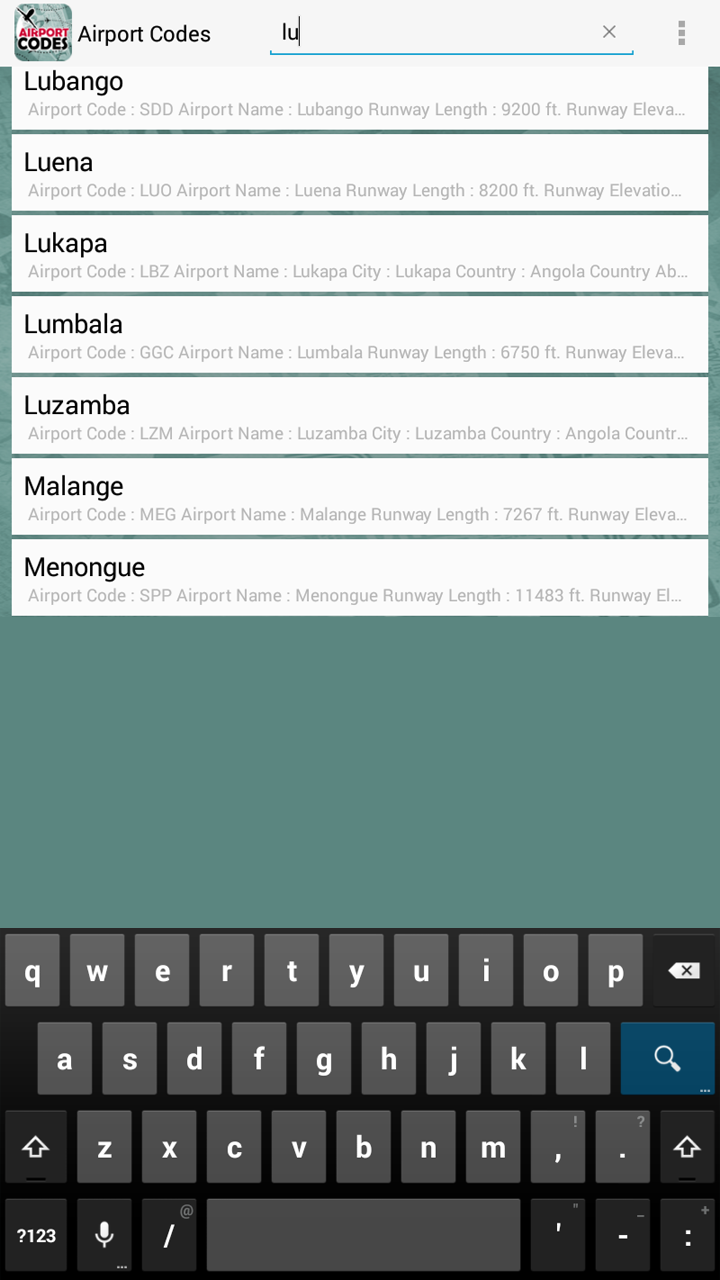Viewport: 720px width, 1280px height.
Task: Tap the search input showing lu
Action: click(x=450, y=33)
